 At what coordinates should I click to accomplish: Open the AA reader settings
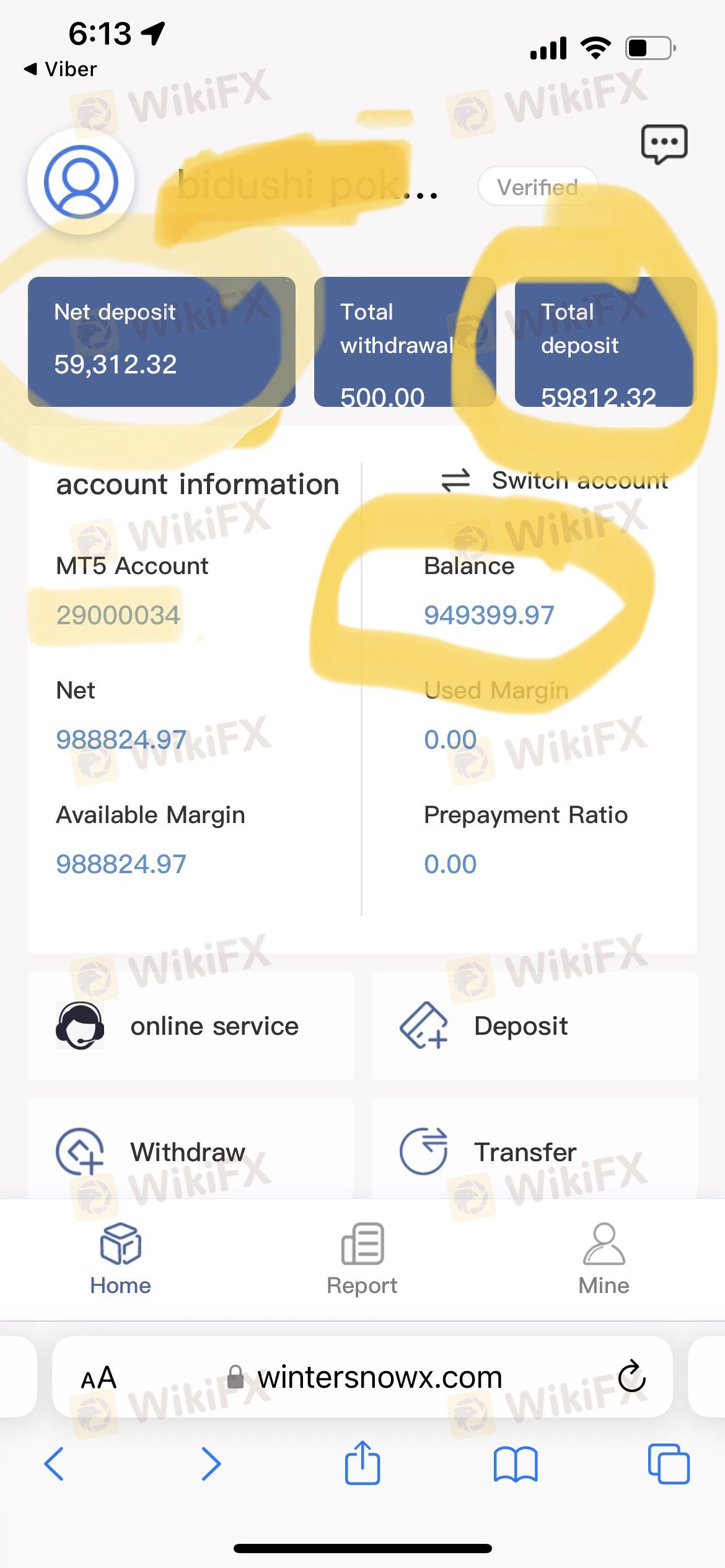(99, 1378)
